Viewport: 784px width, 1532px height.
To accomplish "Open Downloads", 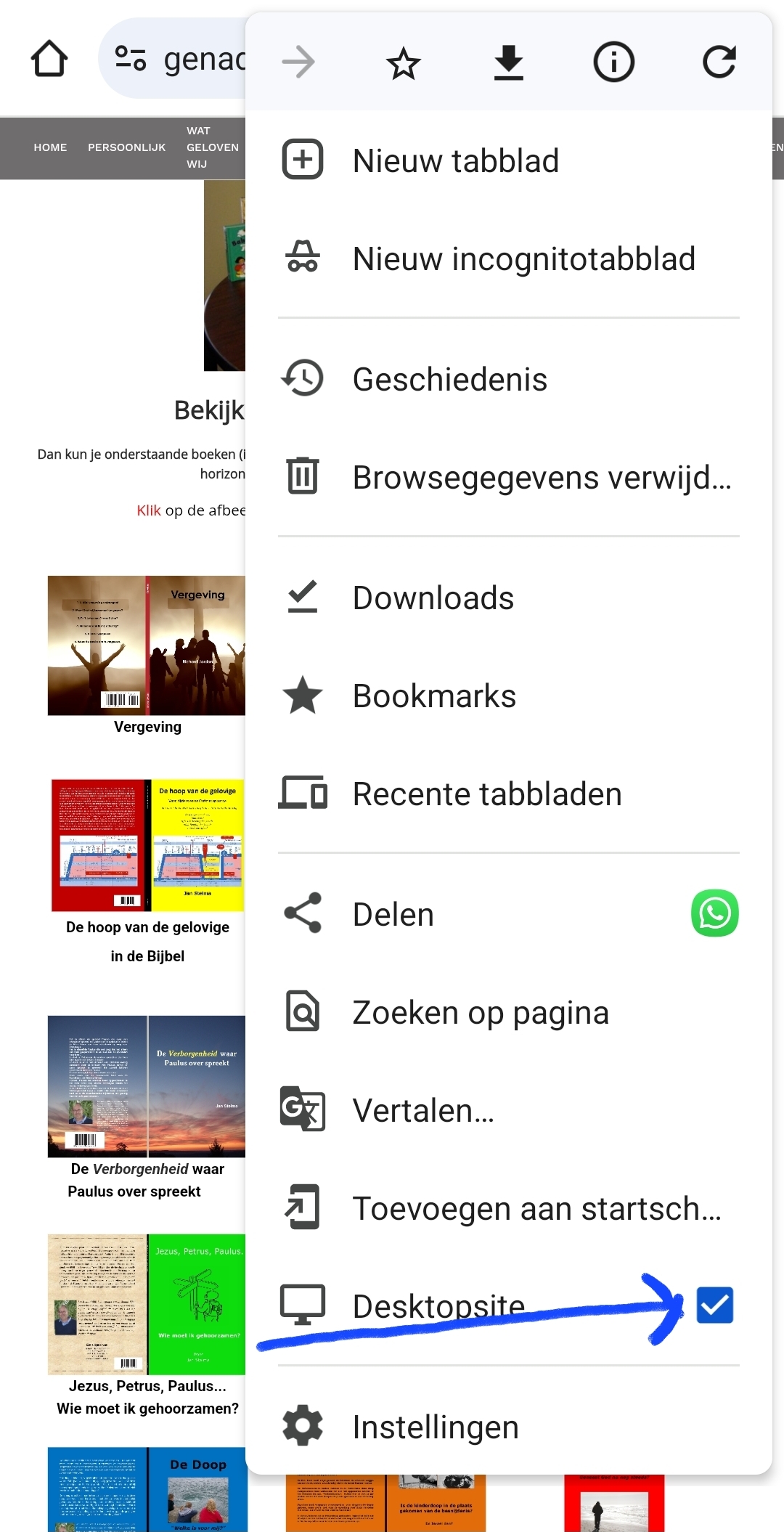I will pyautogui.click(x=433, y=598).
